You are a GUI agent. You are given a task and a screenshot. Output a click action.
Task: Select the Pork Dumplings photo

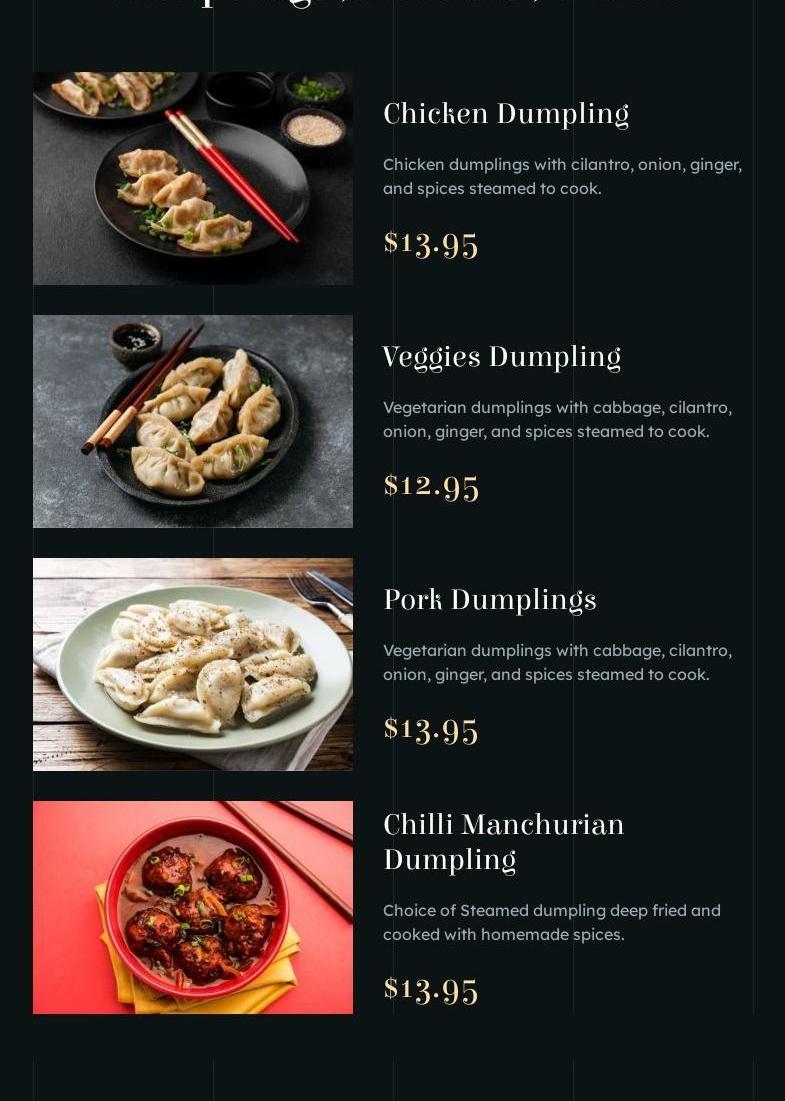(x=192, y=664)
